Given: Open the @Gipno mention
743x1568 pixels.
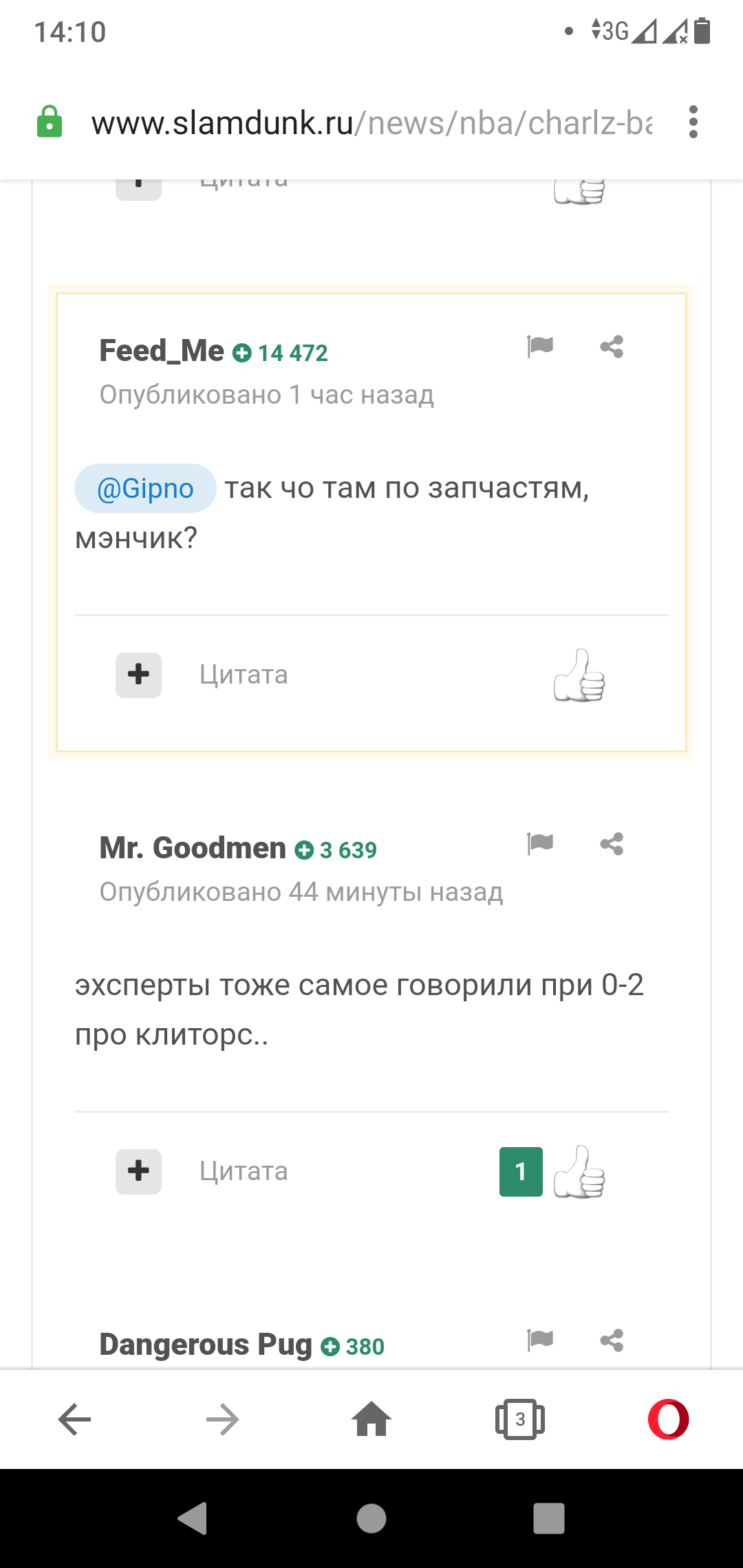Looking at the screenshot, I should click(x=145, y=488).
